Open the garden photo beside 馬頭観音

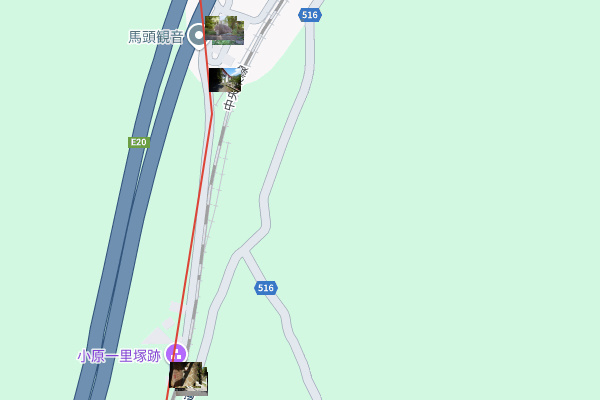pos(225,31)
